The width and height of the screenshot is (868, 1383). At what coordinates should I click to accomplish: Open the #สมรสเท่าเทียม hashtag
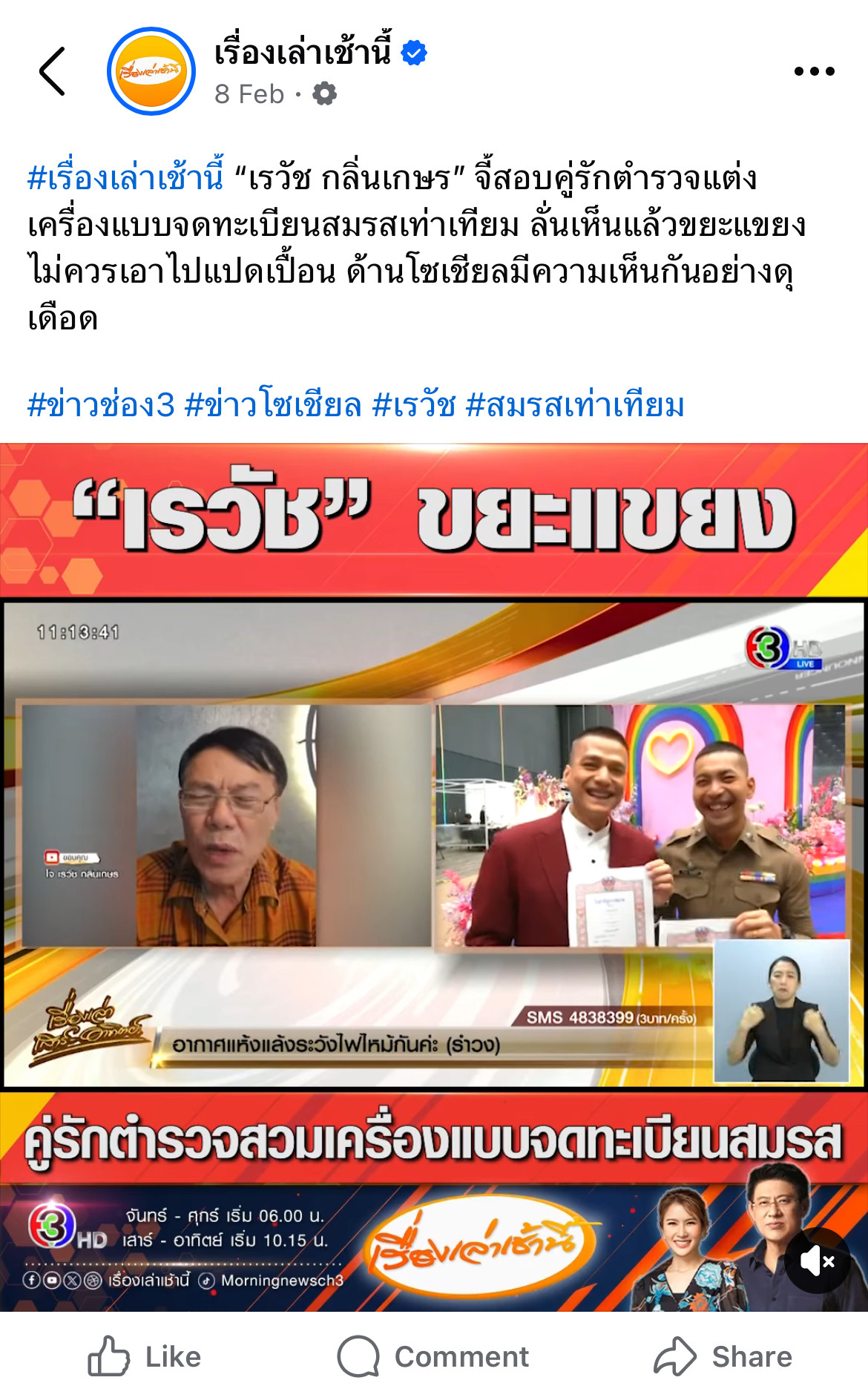pos(575,406)
